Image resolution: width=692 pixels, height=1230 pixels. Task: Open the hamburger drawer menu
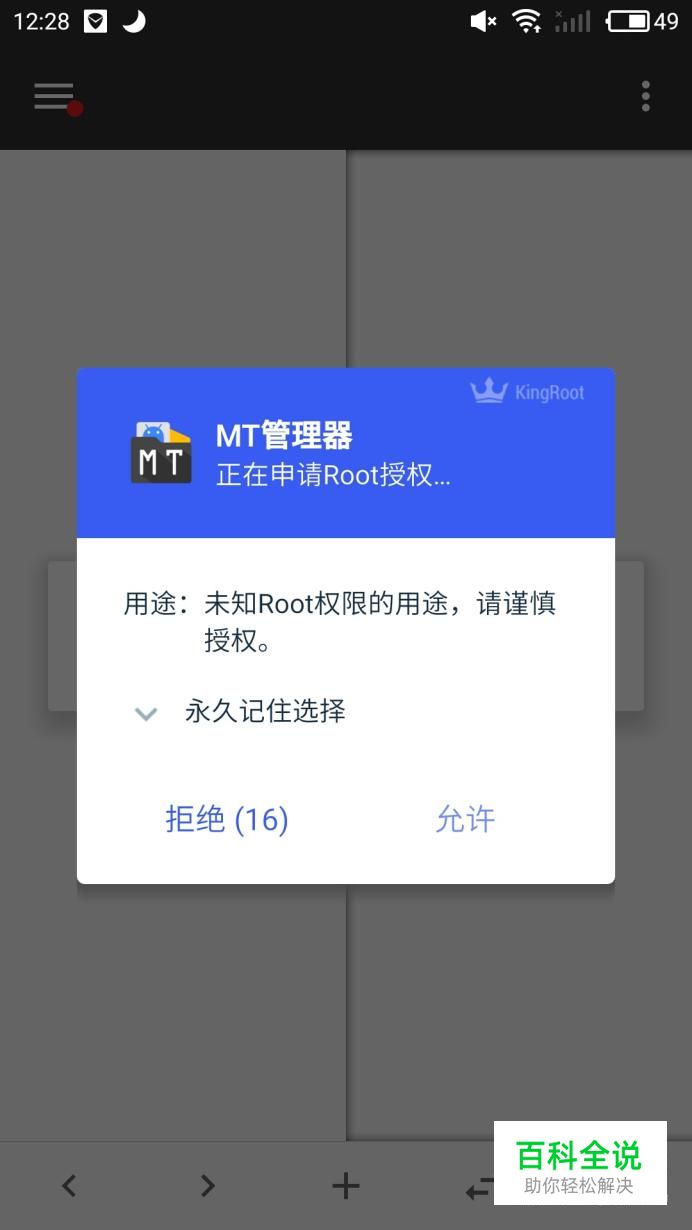(x=55, y=97)
